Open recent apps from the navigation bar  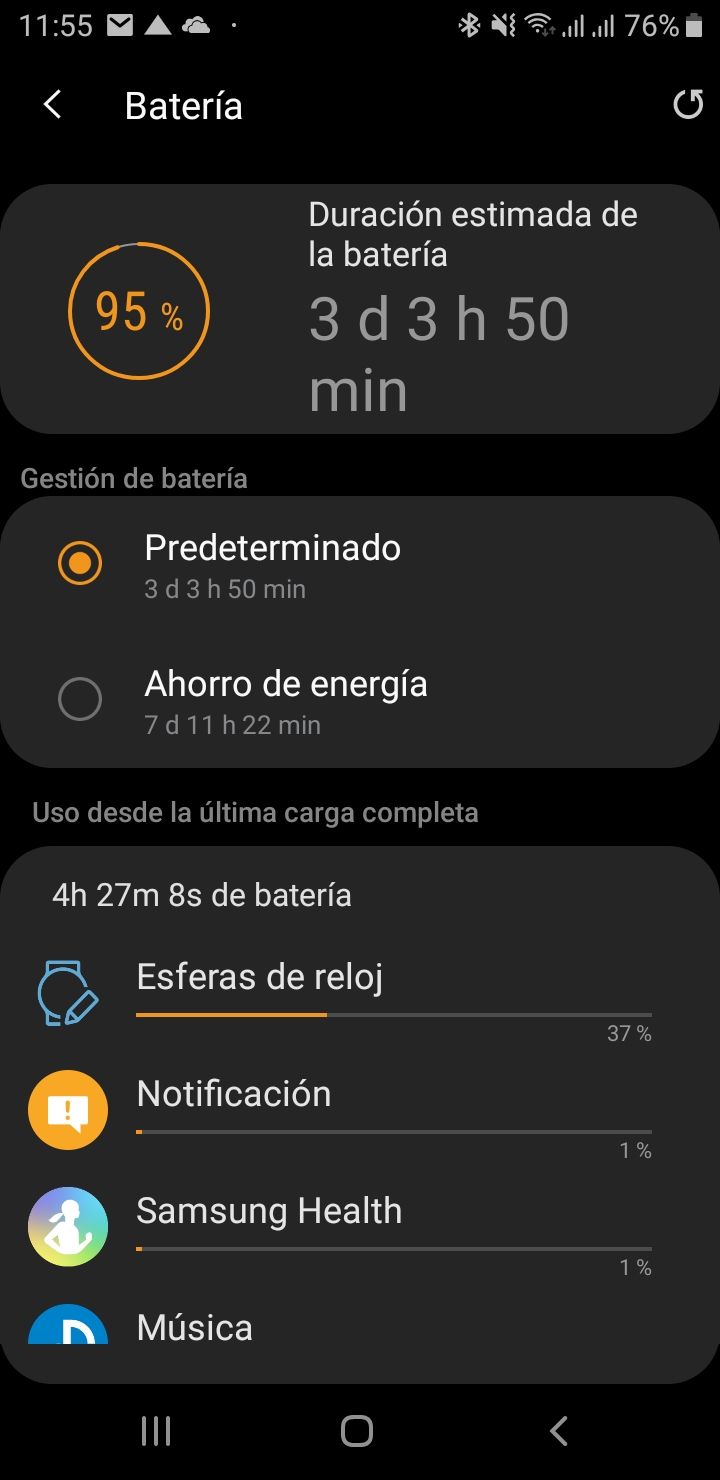[x=155, y=1432]
